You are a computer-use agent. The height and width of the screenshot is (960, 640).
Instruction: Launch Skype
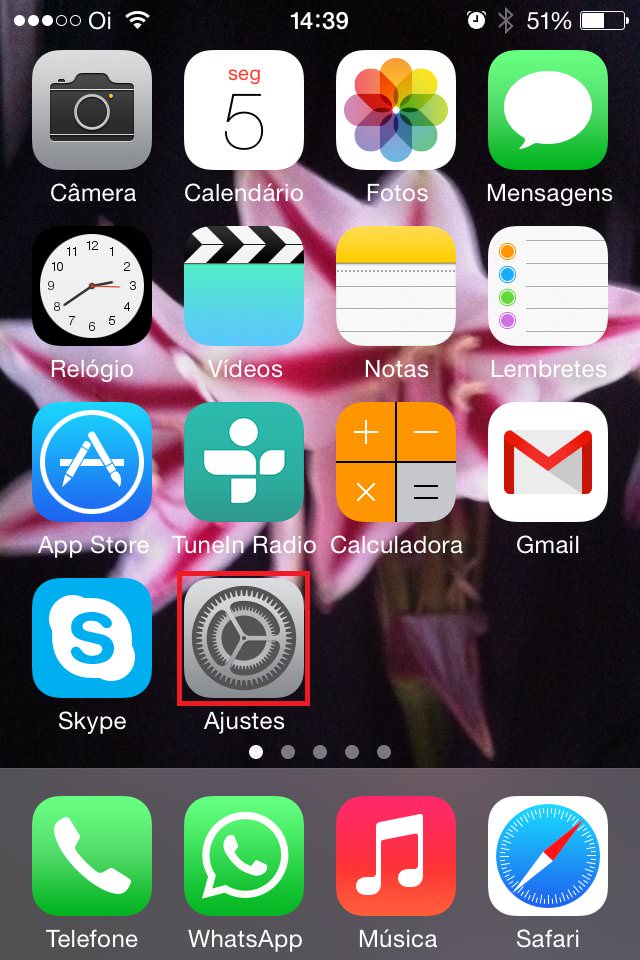(x=92, y=638)
